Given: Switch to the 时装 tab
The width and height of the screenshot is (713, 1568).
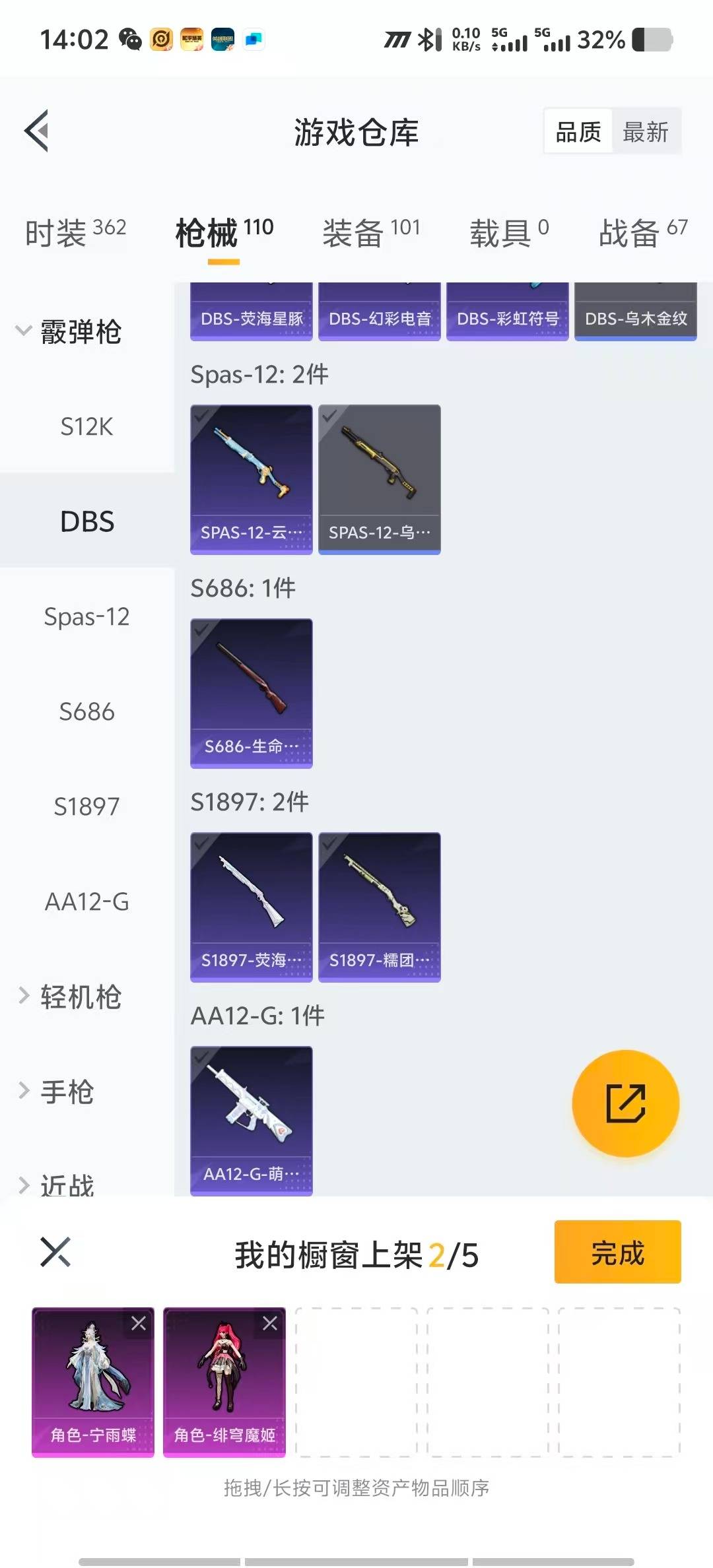Looking at the screenshot, I should click(75, 232).
